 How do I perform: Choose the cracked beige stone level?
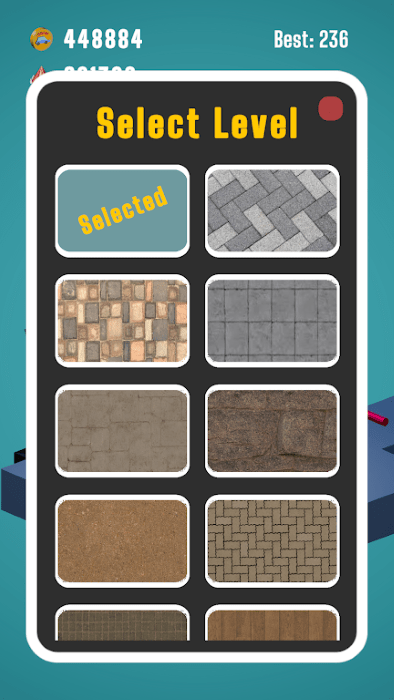[x=122, y=431]
